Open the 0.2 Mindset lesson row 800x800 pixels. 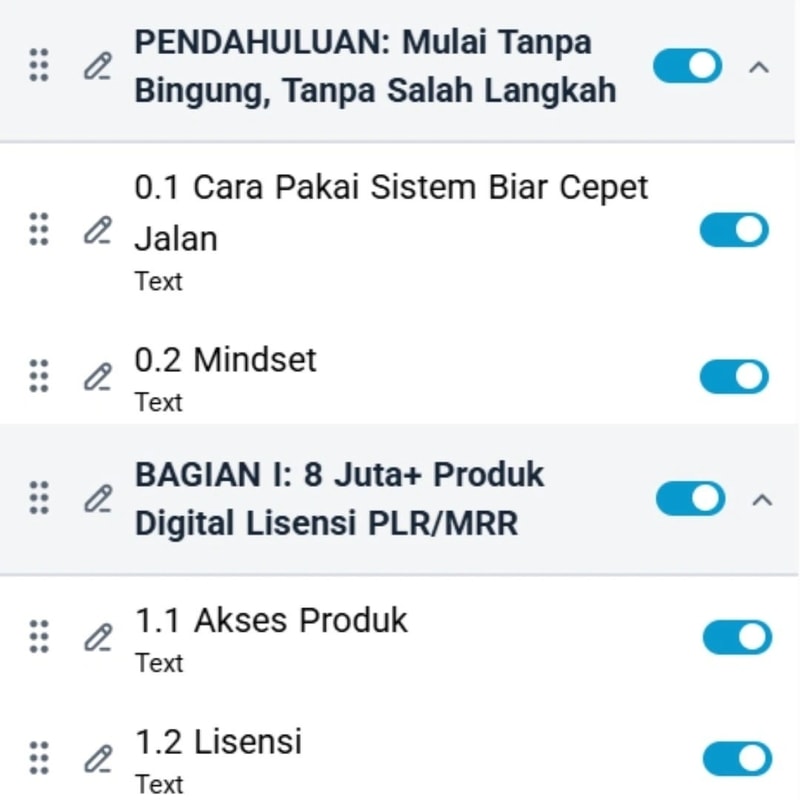(x=255, y=360)
